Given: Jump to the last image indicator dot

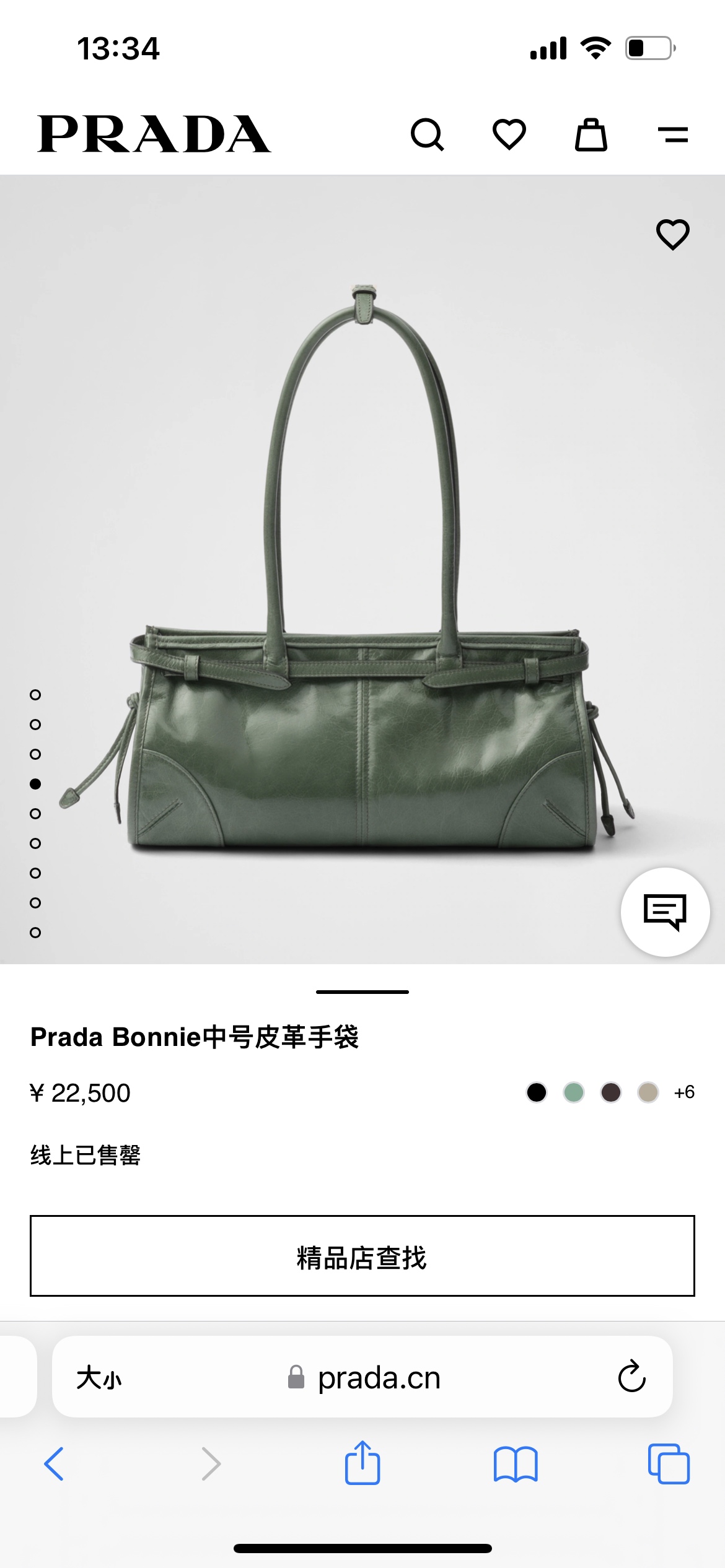Looking at the screenshot, I should tap(35, 933).
